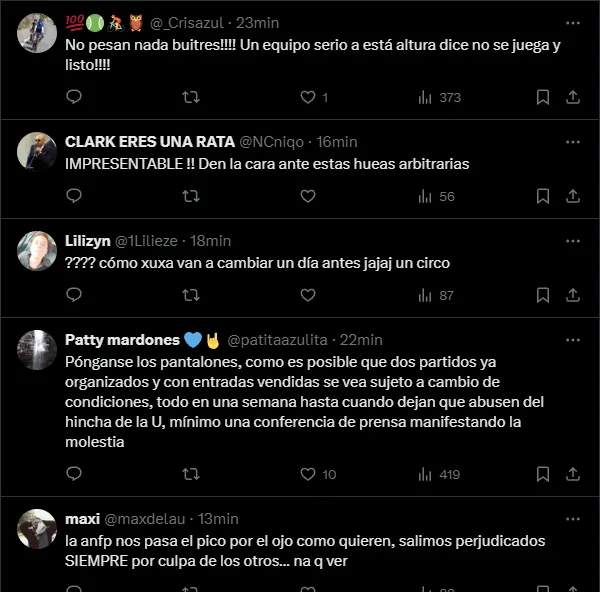The image size is (600, 592).
Task: Open Patty mardones' profile picture
Action: (x=37, y=350)
